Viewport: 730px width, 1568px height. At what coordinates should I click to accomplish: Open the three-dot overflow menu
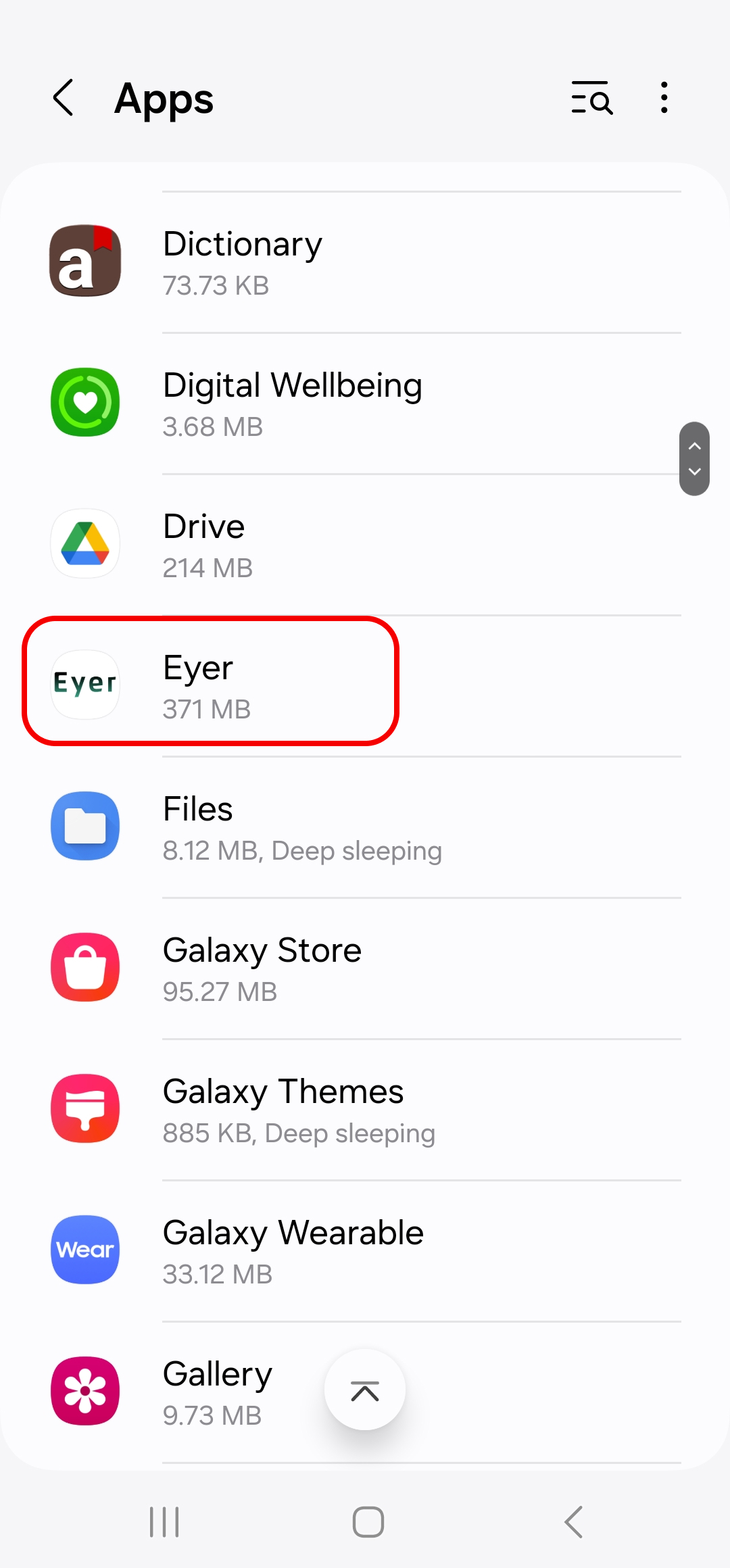(x=664, y=98)
